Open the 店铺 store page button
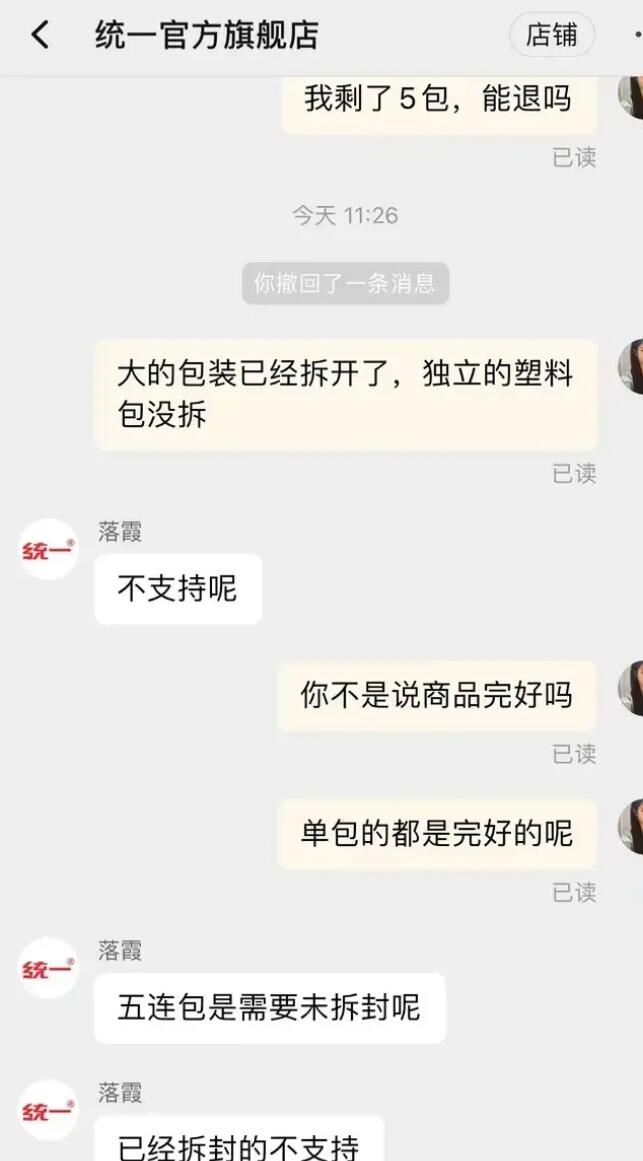 (x=551, y=35)
